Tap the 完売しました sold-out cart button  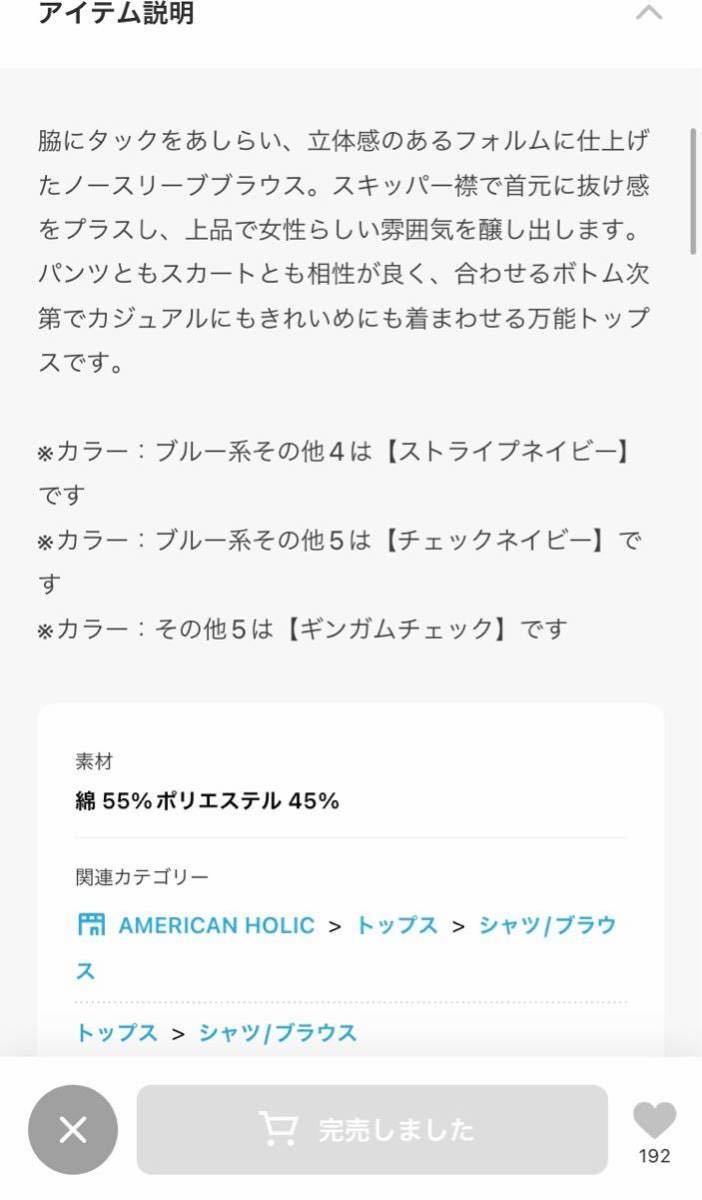[x=372, y=1130]
